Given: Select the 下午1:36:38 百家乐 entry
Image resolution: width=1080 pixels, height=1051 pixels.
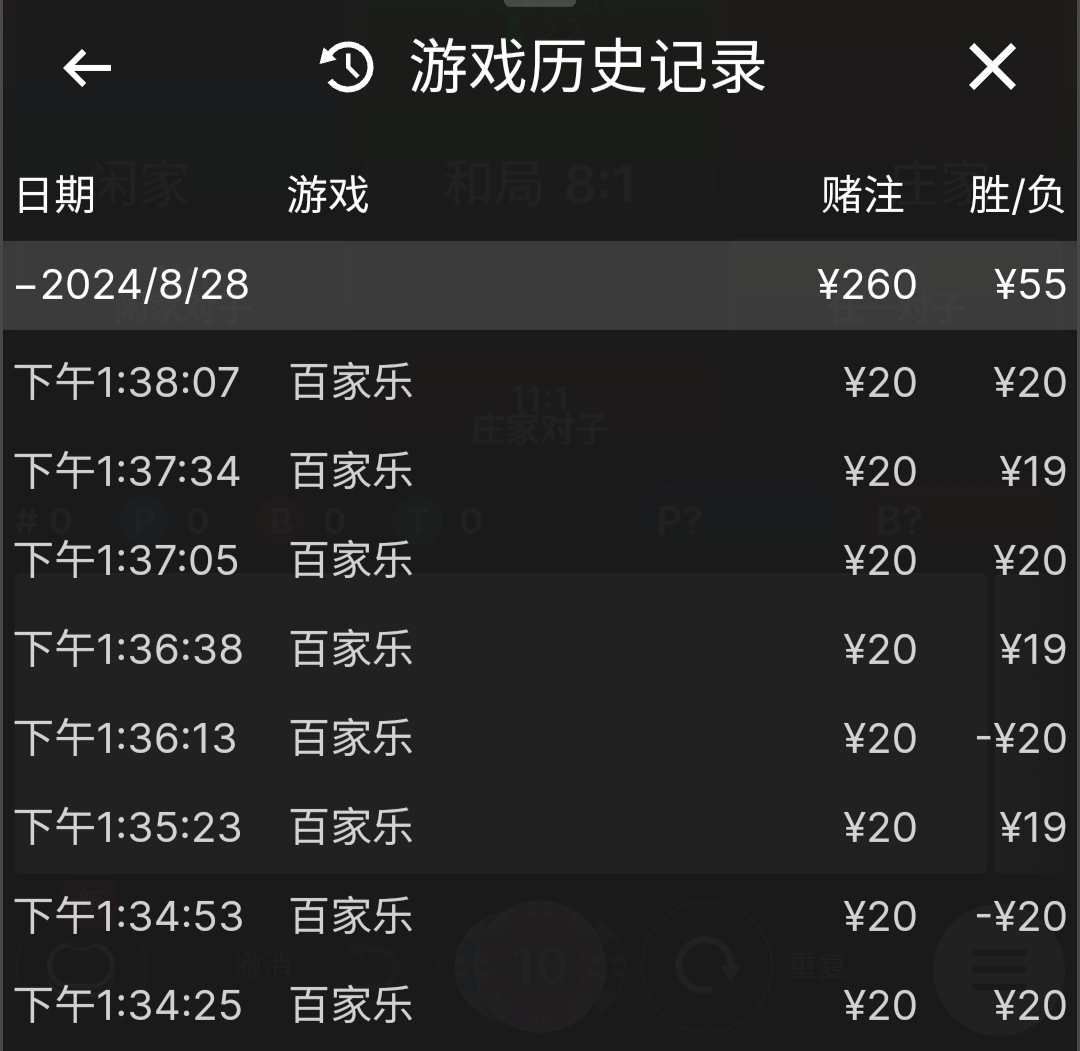Looking at the screenshot, I should click(x=540, y=650).
